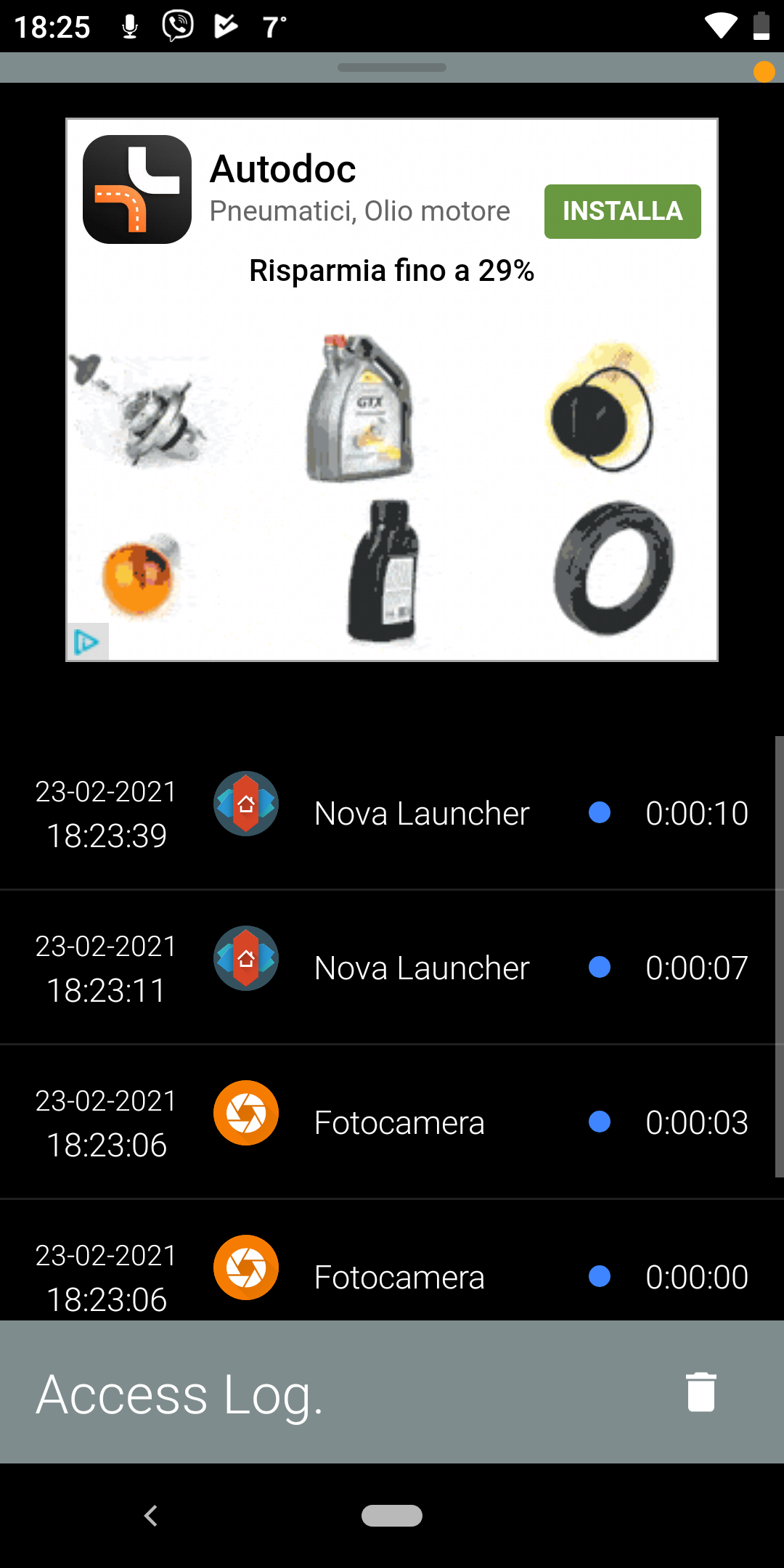This screenshot has width=784, height=1568.
Task: Go back using the system back arrow
Action: coord(151,1516)
